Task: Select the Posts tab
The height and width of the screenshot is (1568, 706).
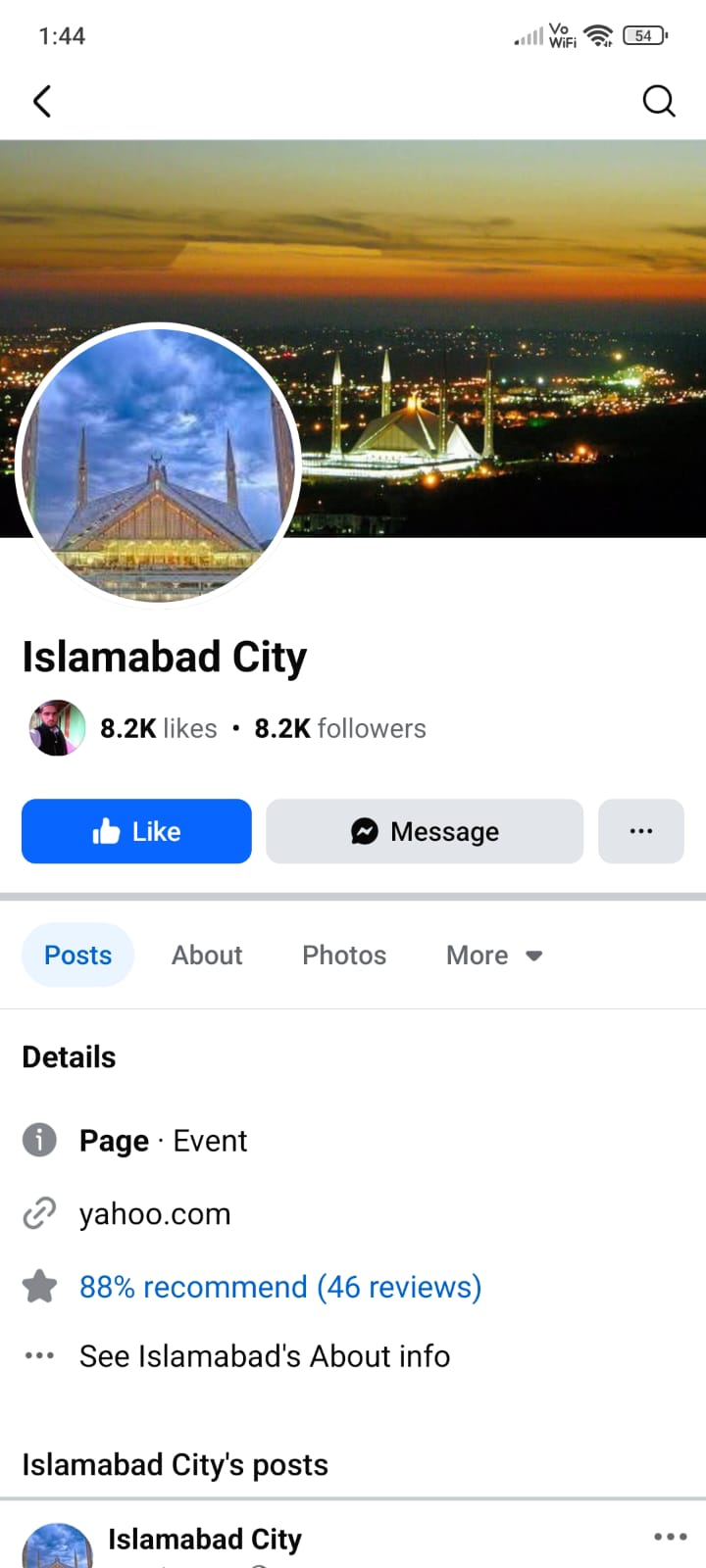Action: point(77,955)
